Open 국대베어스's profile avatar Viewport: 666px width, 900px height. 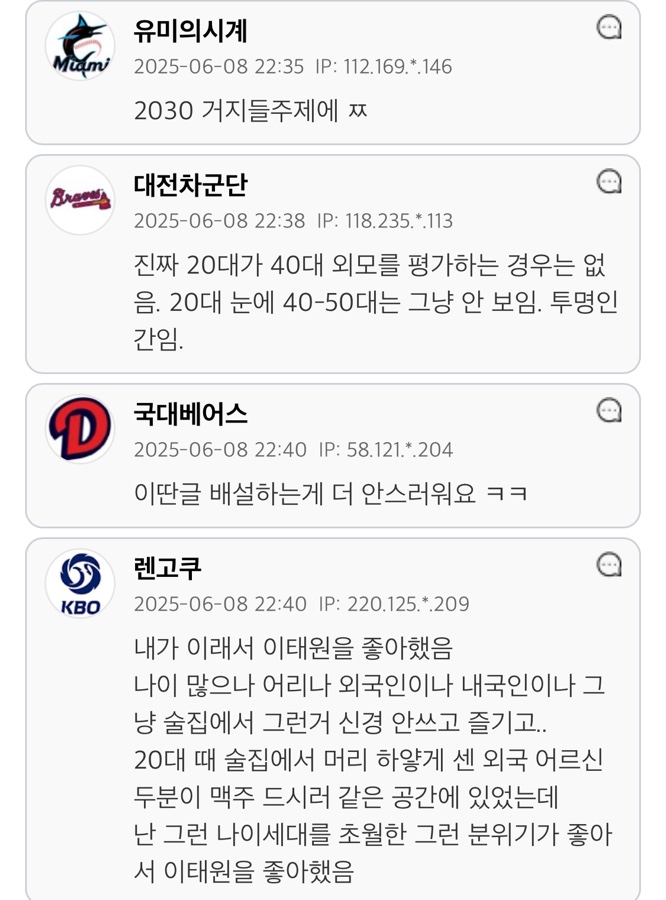pyautogui.click(x=80, y=429)
